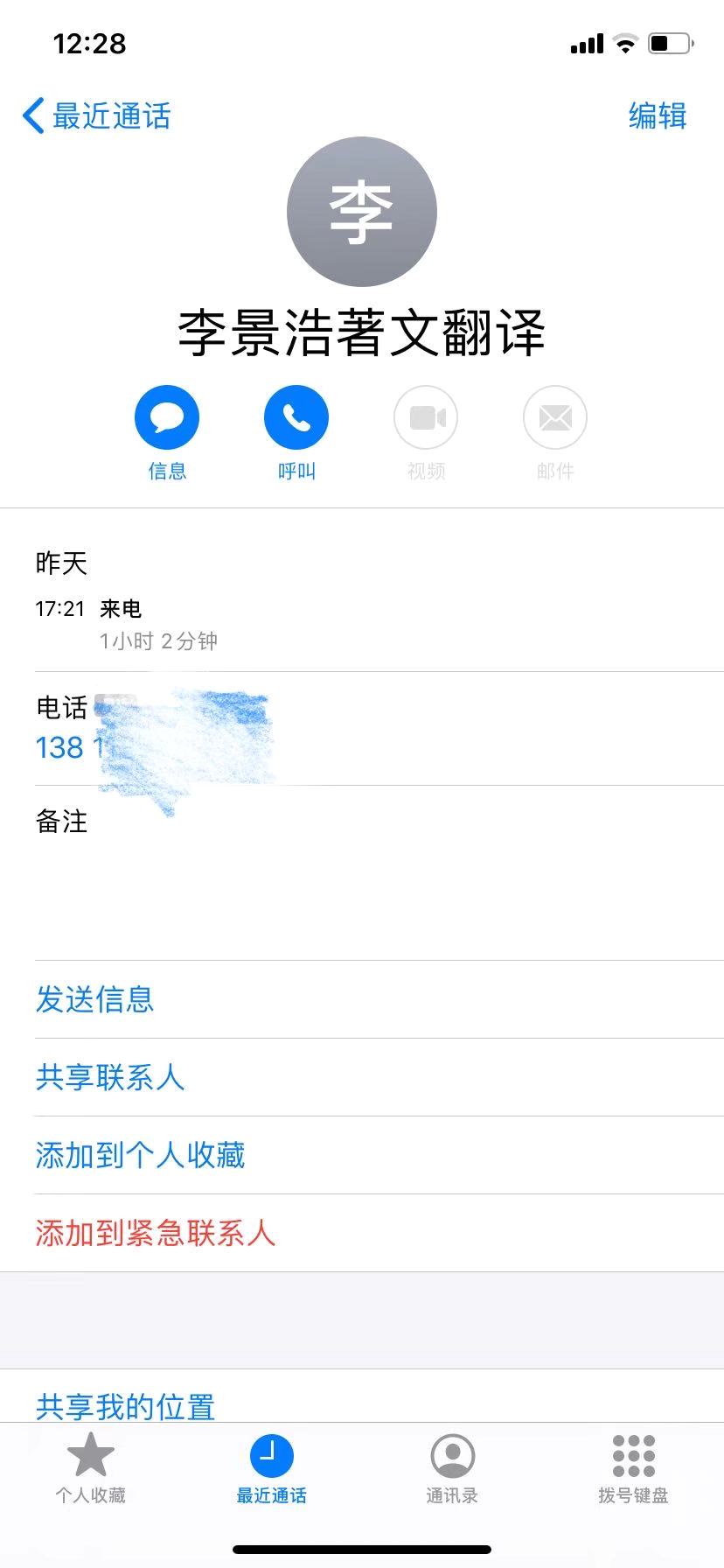The height and width of the screenshot is (1568, 724).
Task: Select 发送信息 to send a message
Action: coord(94,1000)
